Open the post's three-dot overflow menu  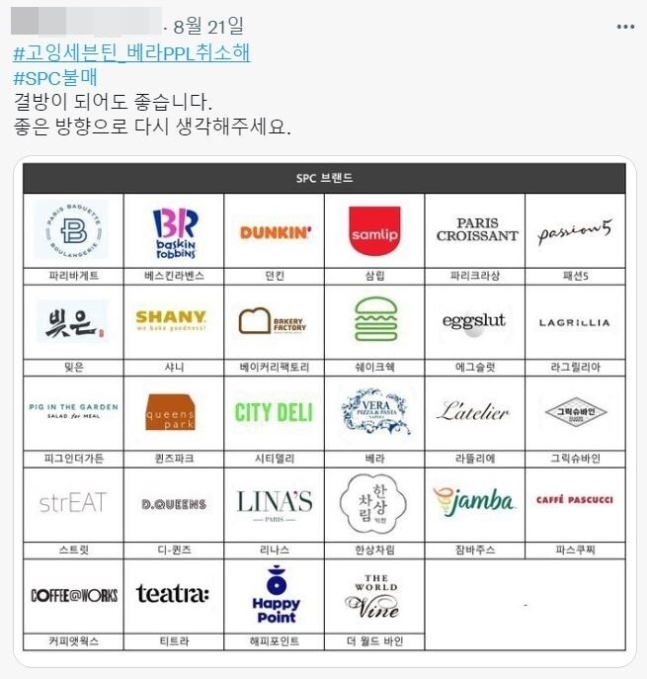(625, 24)
